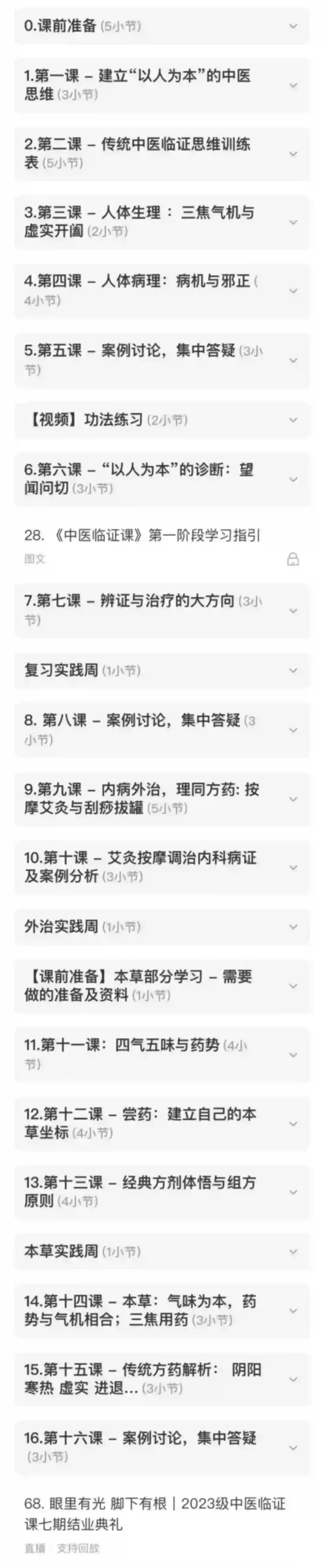
Task: Expand 第五课 案例讨论，集中答疑
Action: coord(162,360)
